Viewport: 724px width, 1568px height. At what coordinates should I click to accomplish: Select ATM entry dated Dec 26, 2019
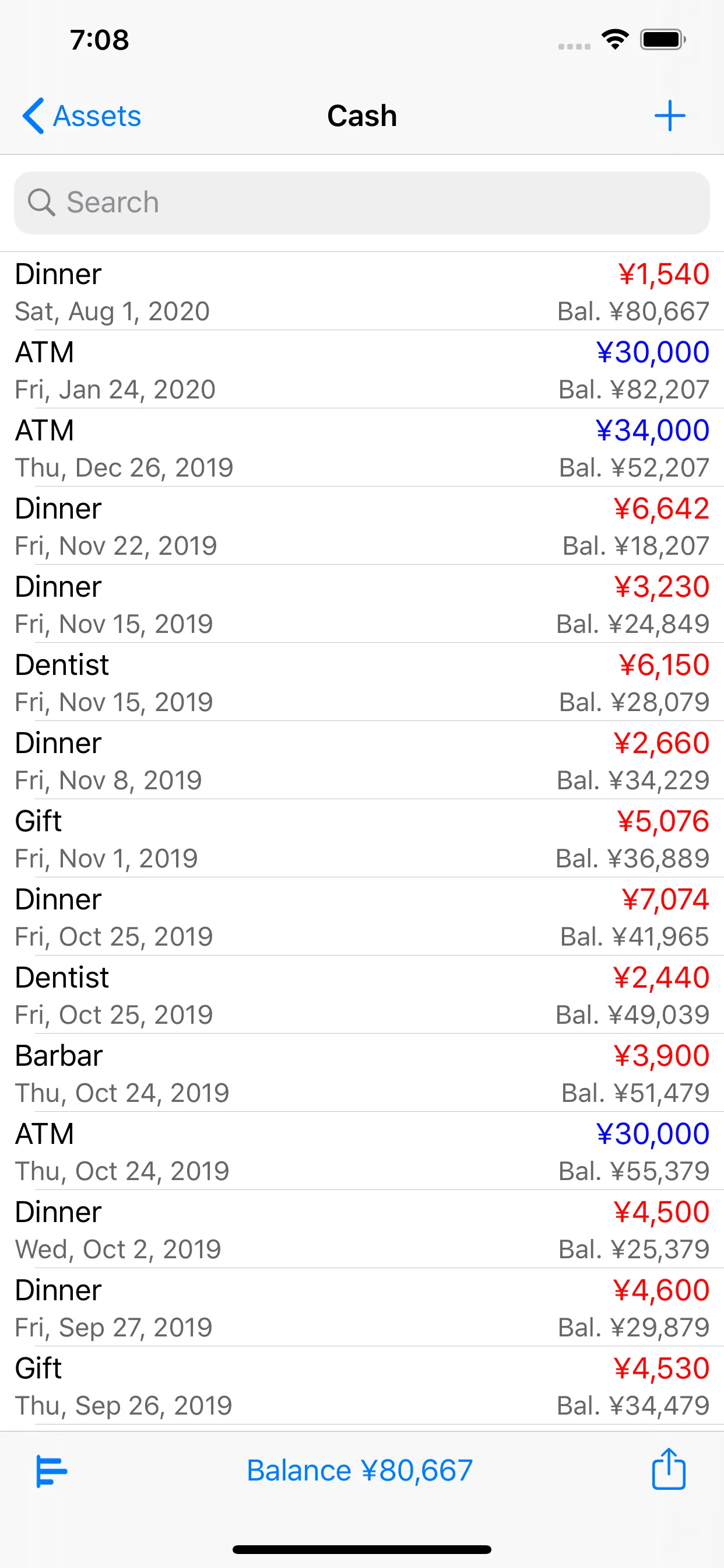362,448
